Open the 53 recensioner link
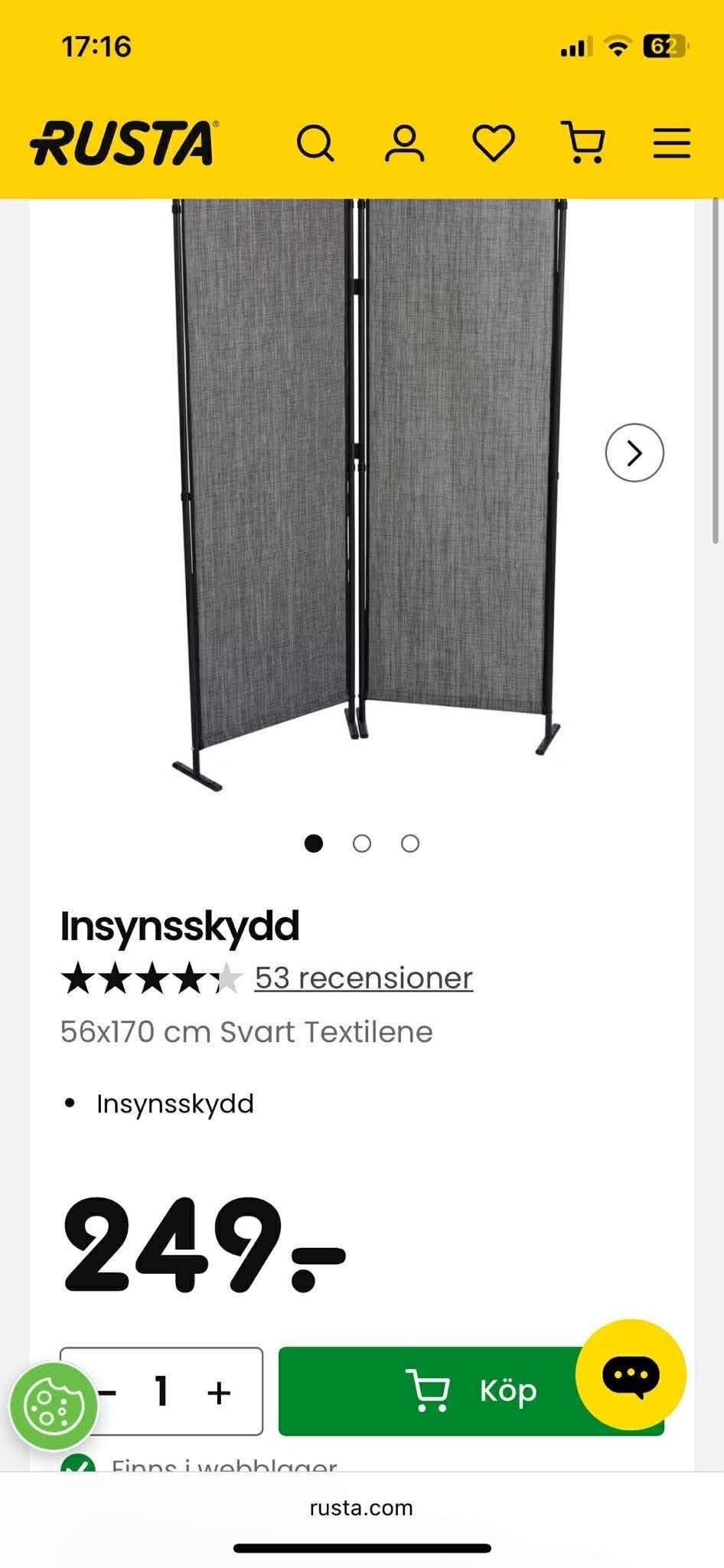The height and width of the screenshot is (1568, 724). point(364,978)
